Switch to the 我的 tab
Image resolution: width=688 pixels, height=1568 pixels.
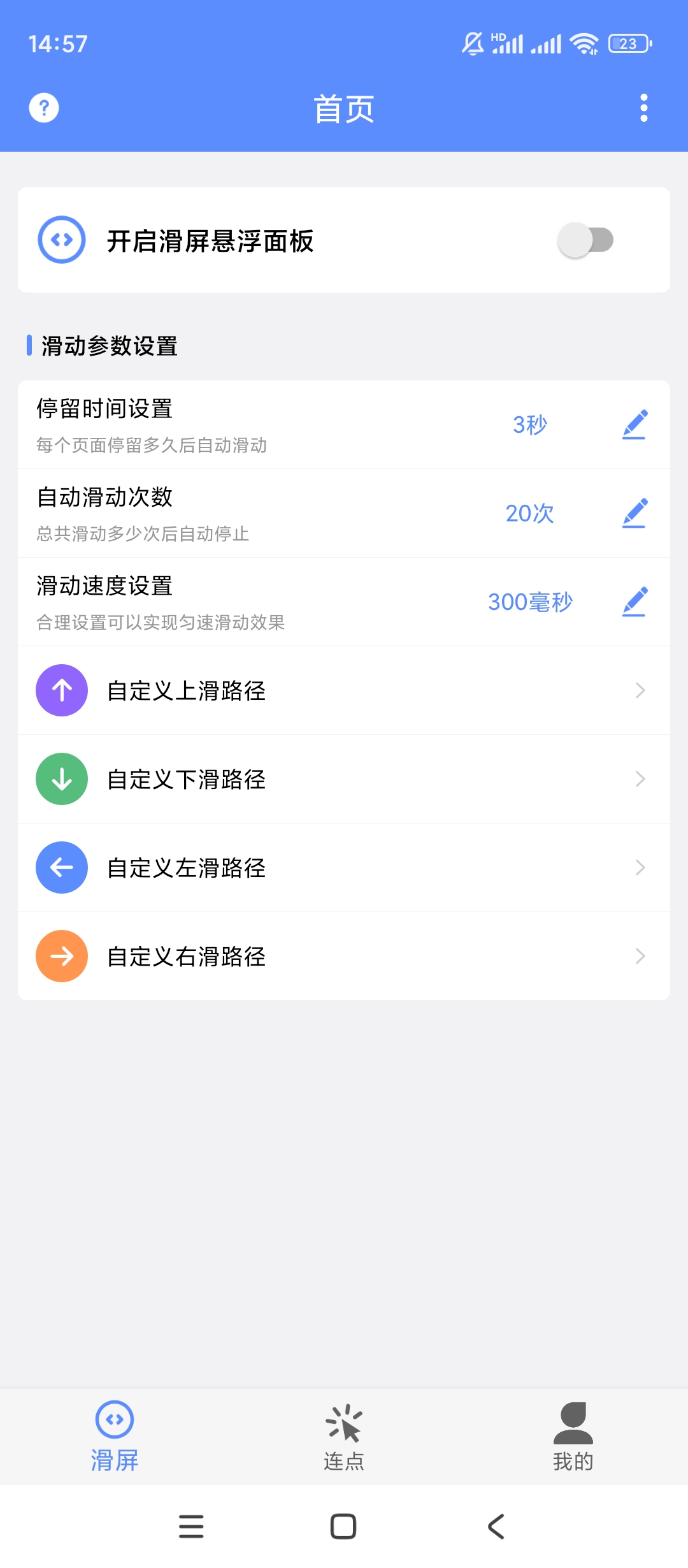point(573,1438)
